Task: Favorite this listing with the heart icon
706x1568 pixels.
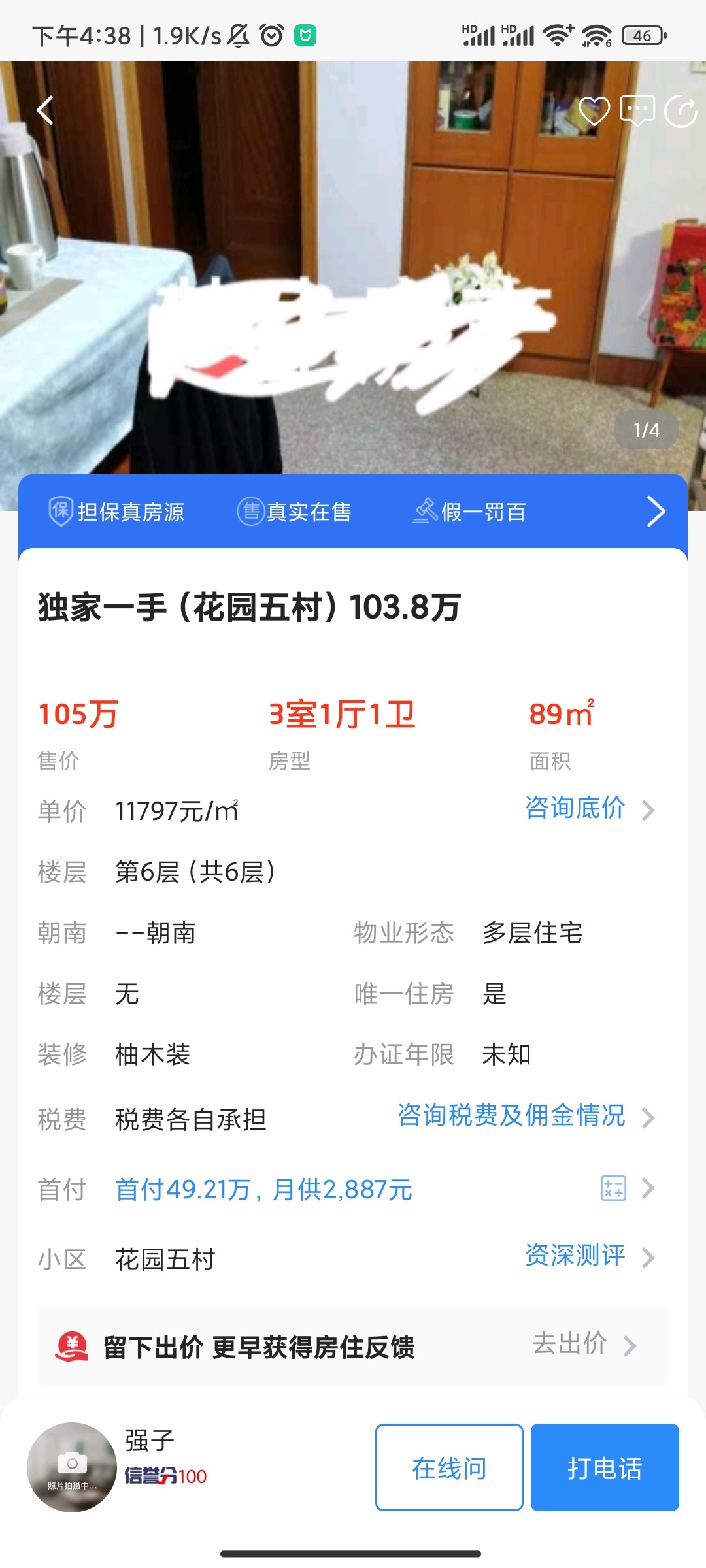Action: [594, 111]
